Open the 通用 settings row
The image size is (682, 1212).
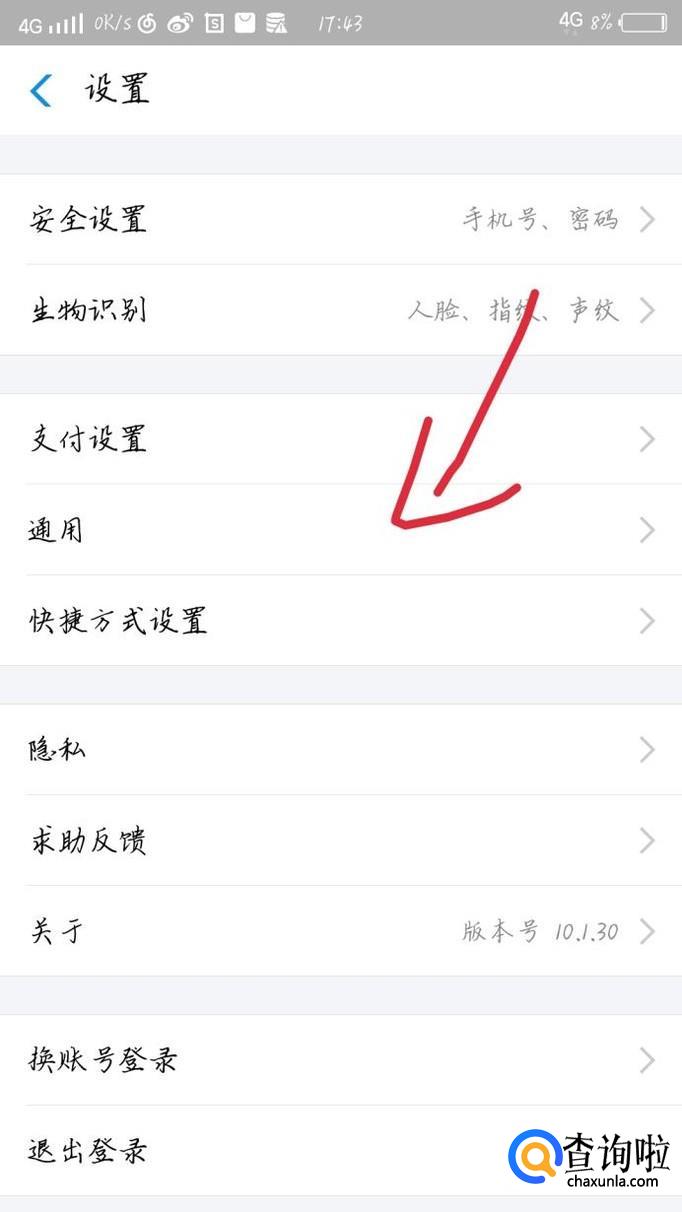pos(341,530)
